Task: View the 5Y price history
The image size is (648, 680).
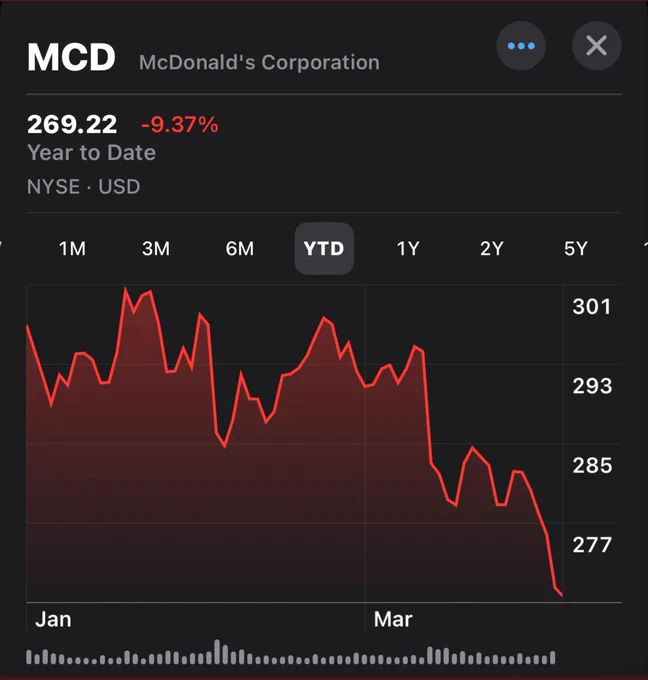Action: click(x=576, y=248)
